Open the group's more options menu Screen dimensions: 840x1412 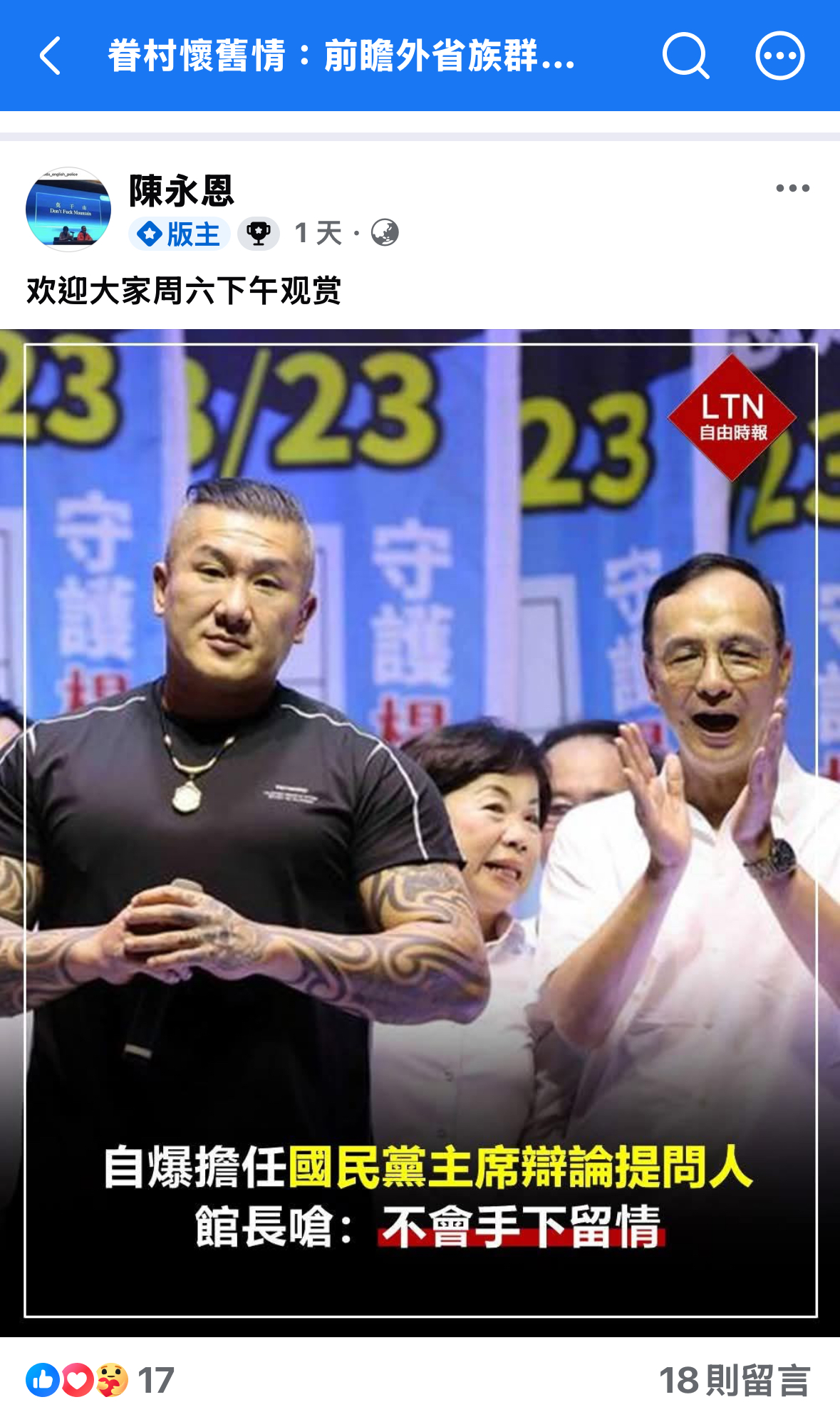[779, 56]
